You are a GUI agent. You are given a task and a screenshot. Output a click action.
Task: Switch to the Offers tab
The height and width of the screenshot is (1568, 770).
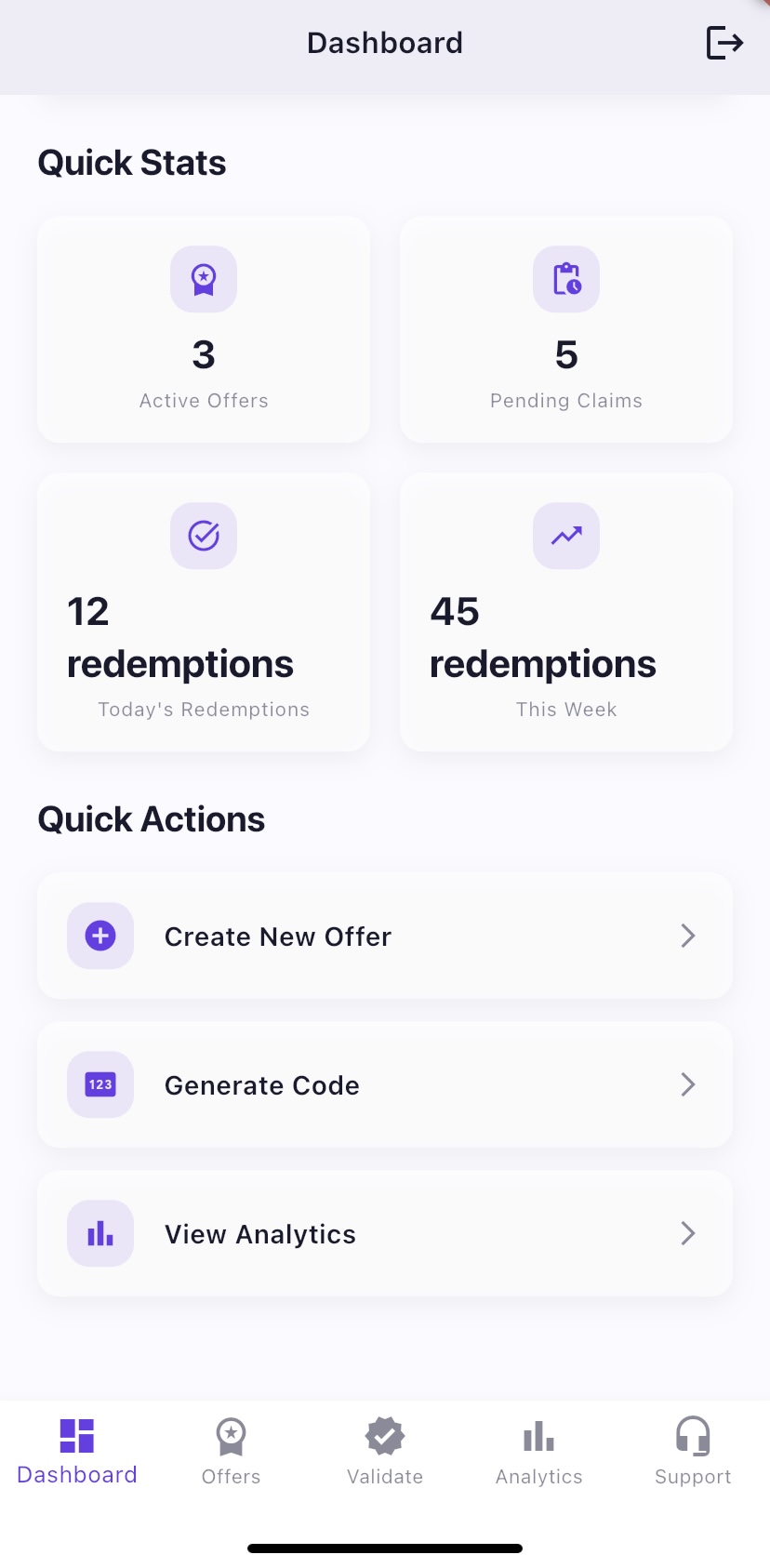coord(231,1451)
